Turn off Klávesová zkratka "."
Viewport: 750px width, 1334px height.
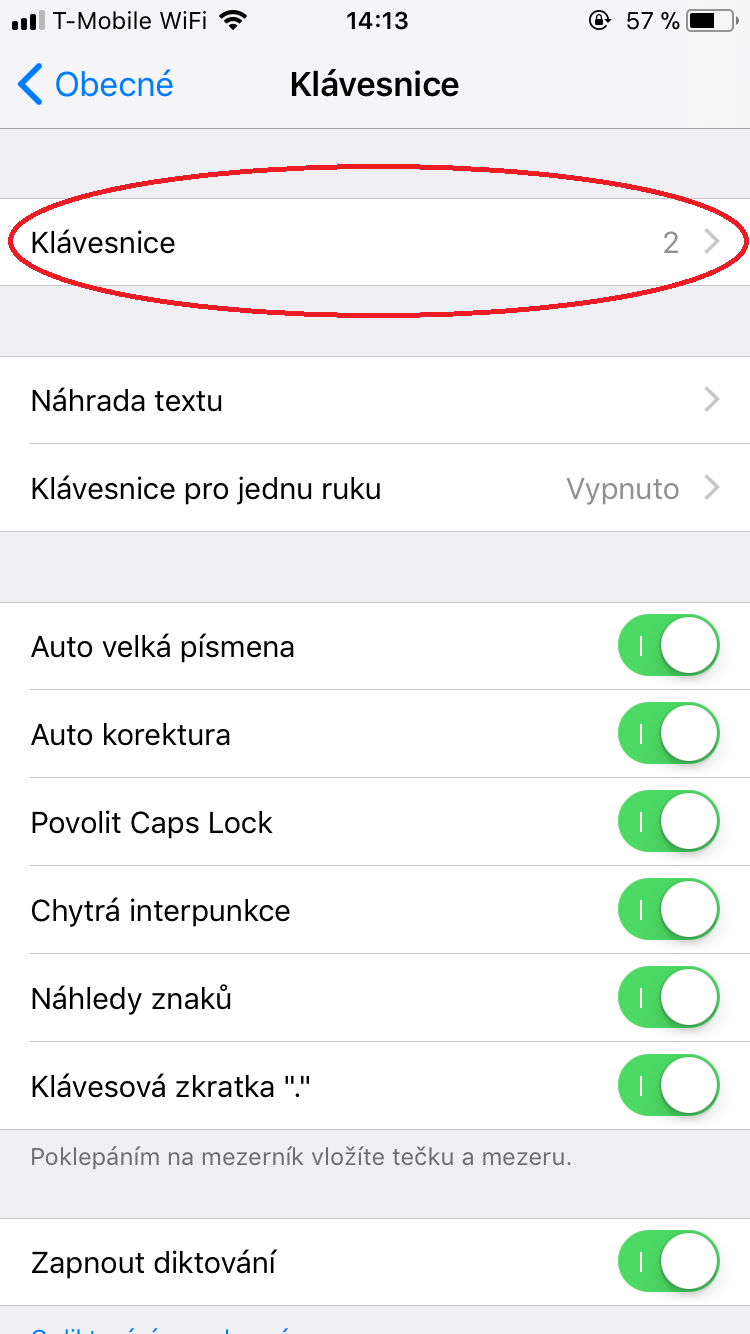[669, 1087]
